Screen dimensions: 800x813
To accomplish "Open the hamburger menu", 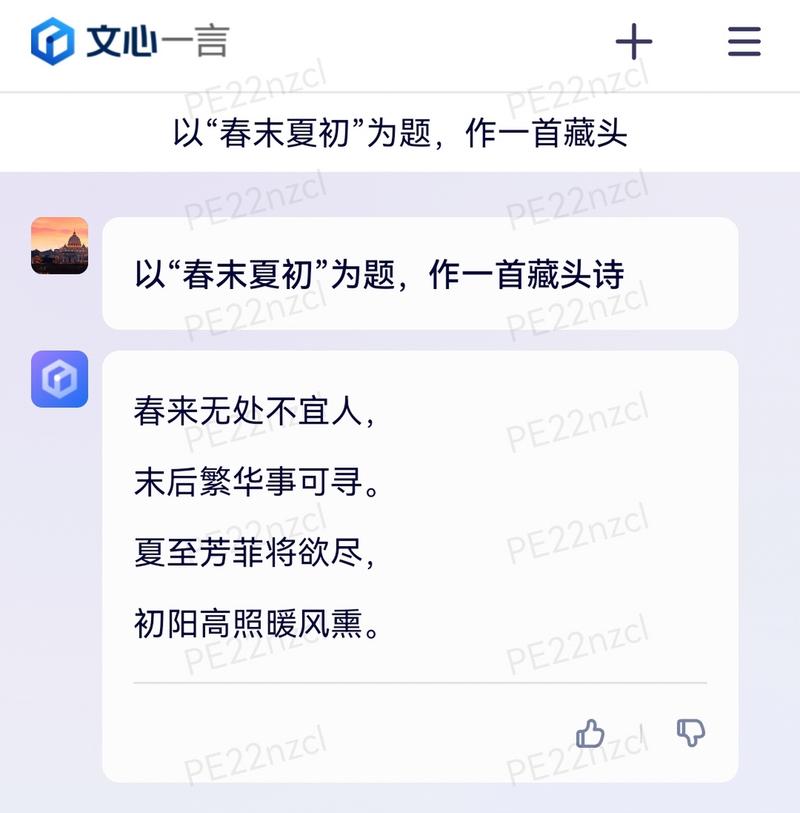I will [744, 42].
